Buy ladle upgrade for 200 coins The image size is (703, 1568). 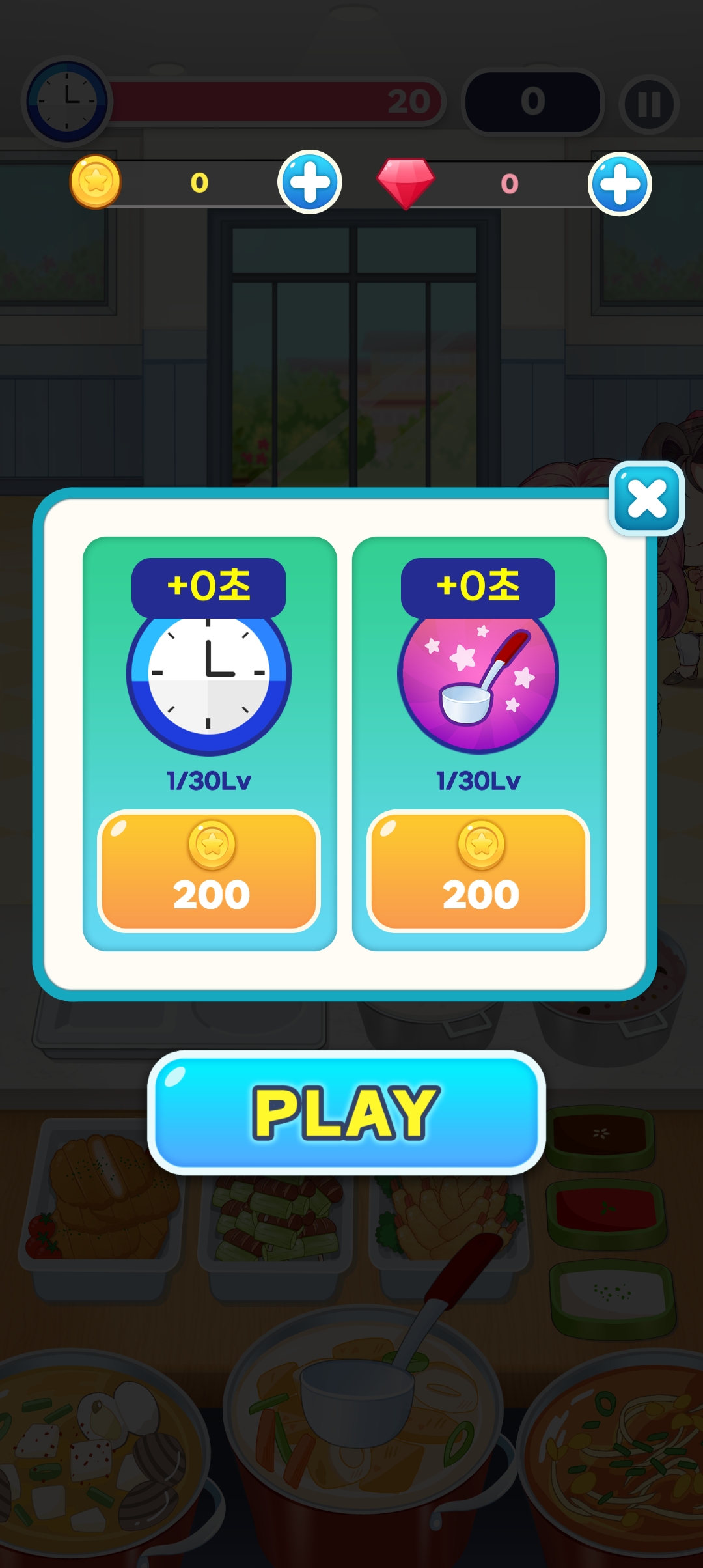click(478, 871)
